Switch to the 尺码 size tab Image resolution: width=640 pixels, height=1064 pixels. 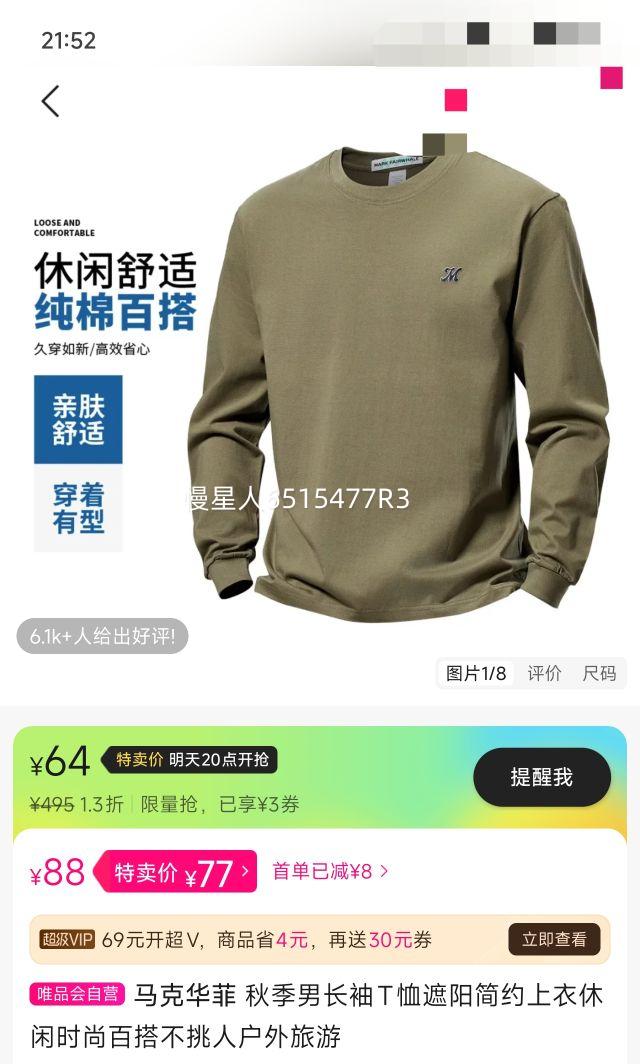click(599, 673)
